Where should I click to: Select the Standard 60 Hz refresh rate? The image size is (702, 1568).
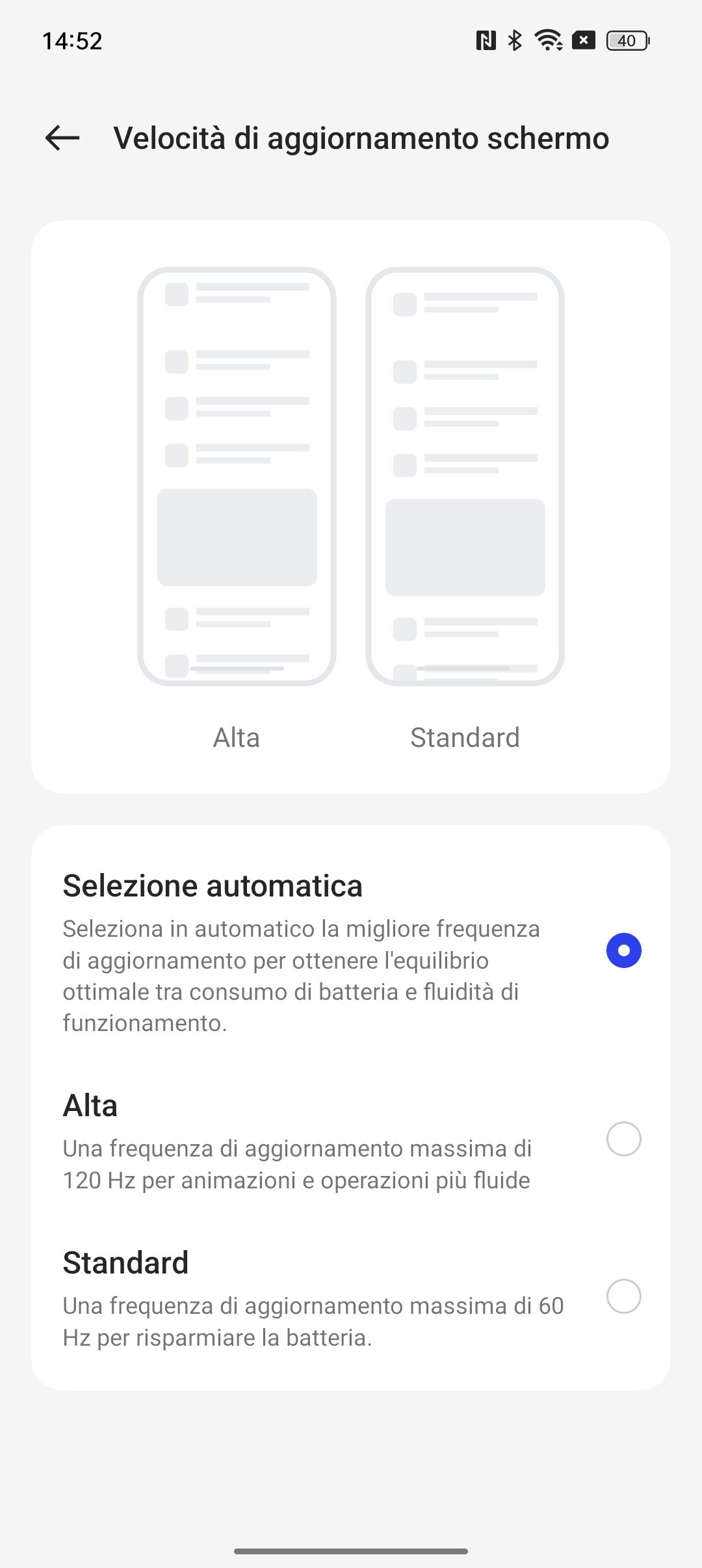coord(351,1297)
